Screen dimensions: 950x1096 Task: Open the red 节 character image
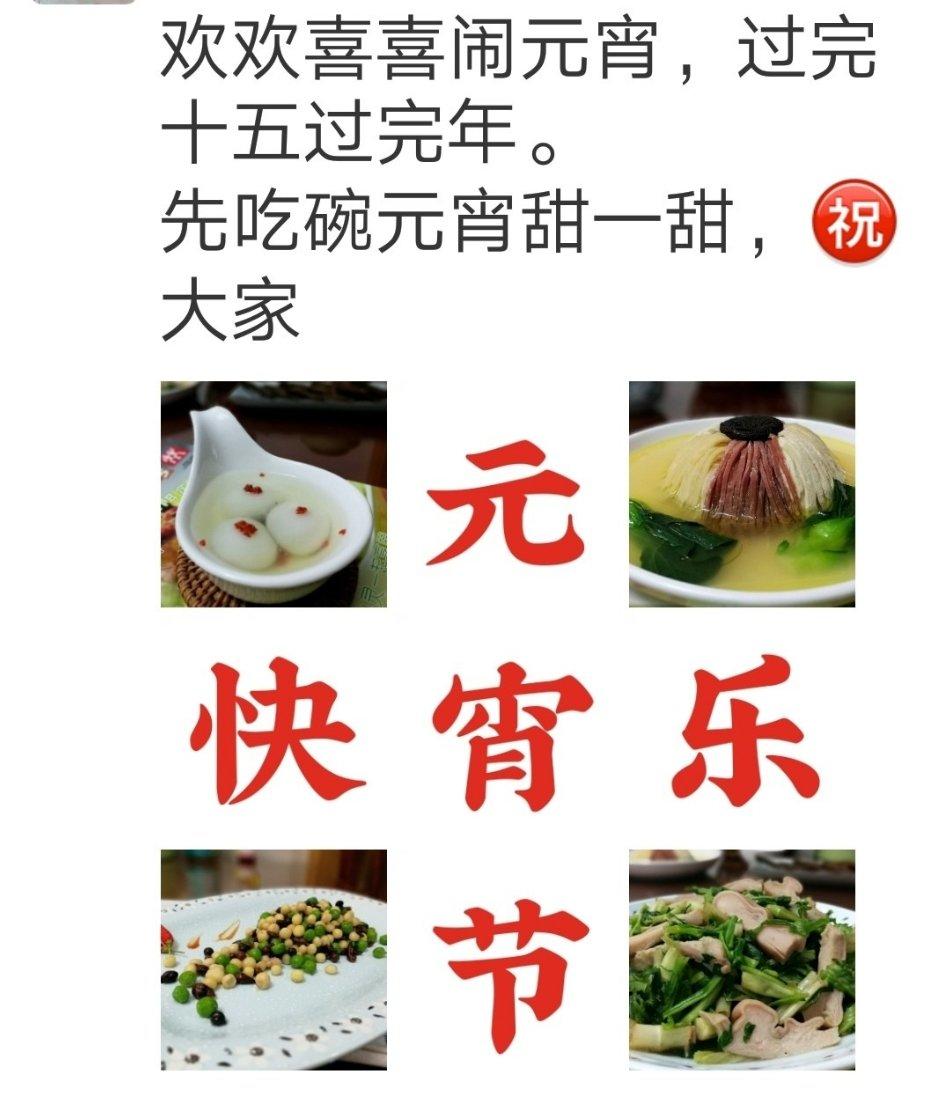[507, 960]
